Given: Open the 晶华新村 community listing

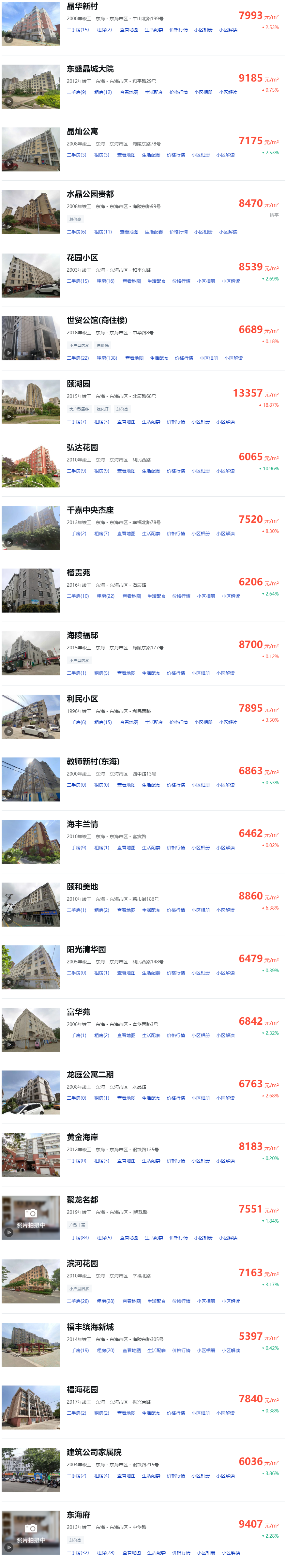Looking at the screenshot, I should (x=82, y=7).
